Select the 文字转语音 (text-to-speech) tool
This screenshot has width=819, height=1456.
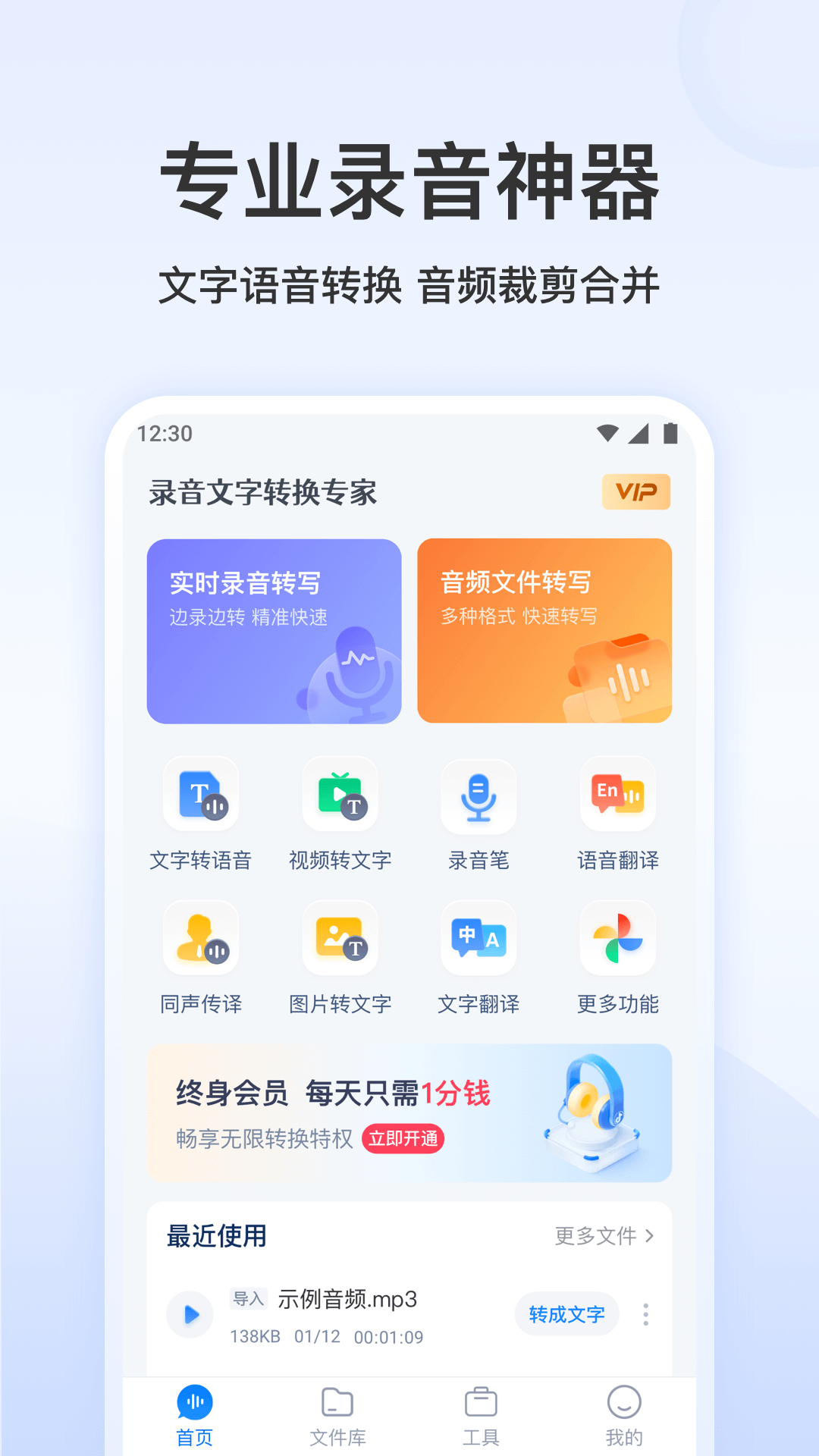point(201,815)
